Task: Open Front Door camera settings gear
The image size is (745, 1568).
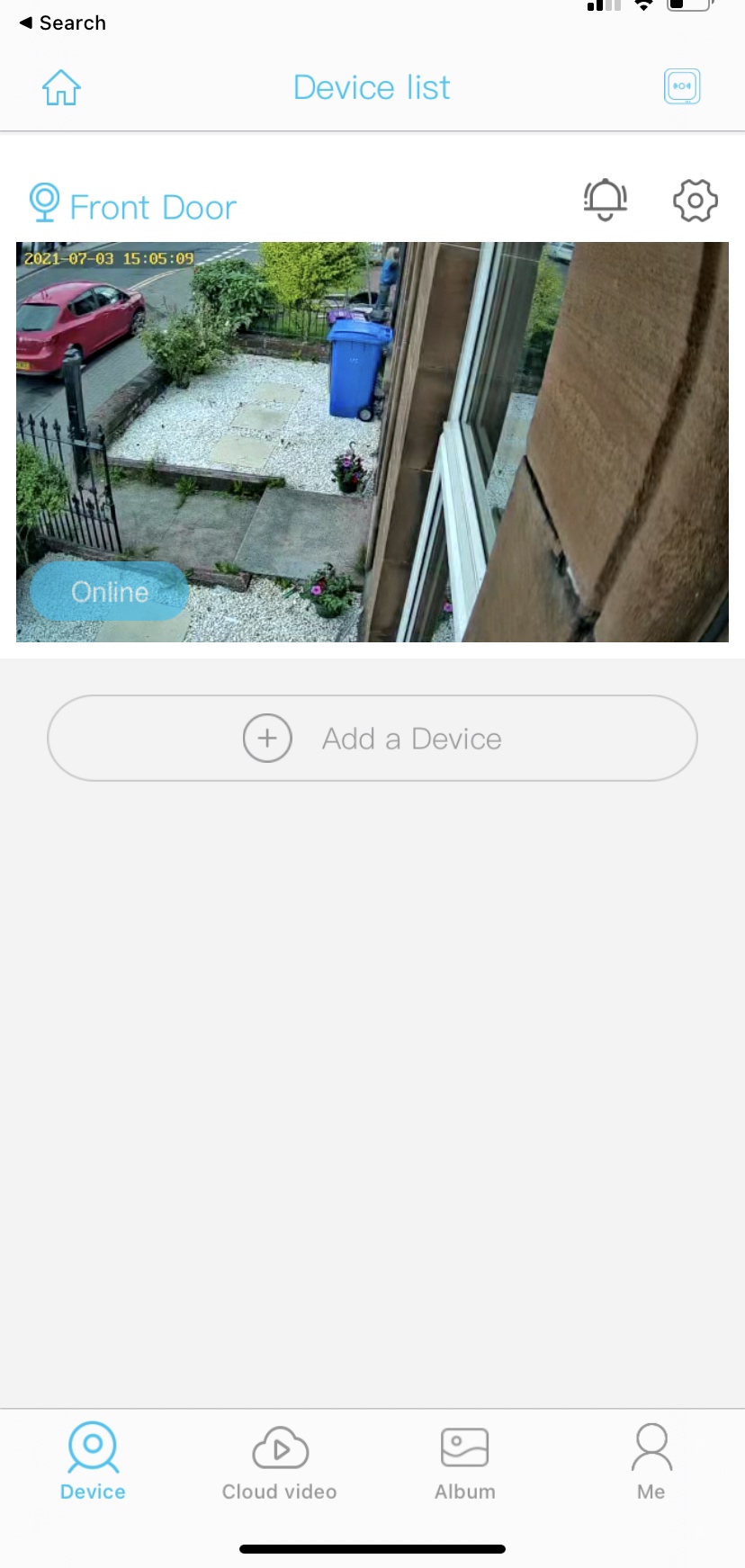Action: (x=695, y=200)
